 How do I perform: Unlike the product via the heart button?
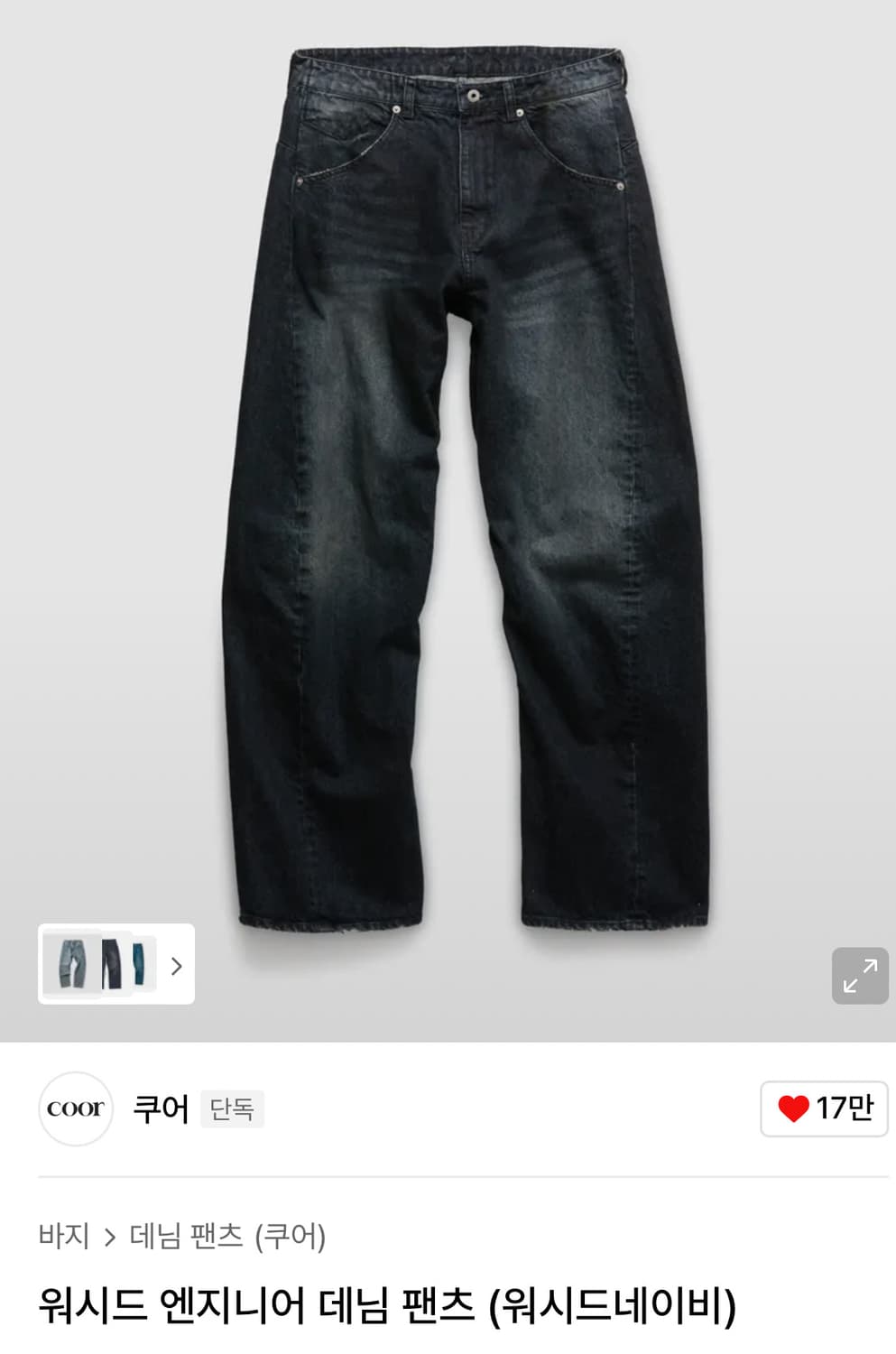click(x=794, y=1110)
